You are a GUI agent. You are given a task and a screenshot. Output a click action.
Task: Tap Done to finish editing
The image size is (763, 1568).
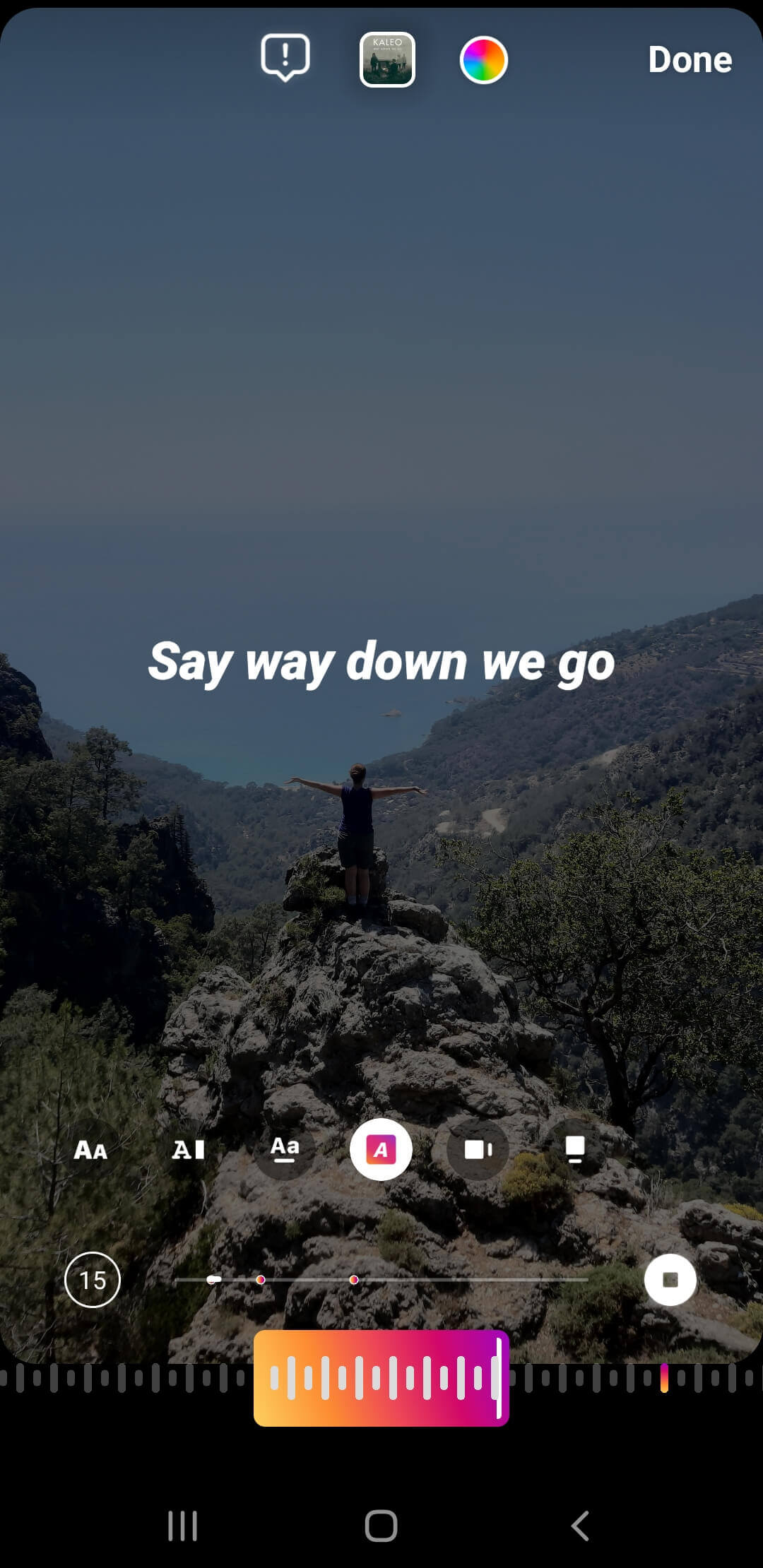tap(690, 60)
